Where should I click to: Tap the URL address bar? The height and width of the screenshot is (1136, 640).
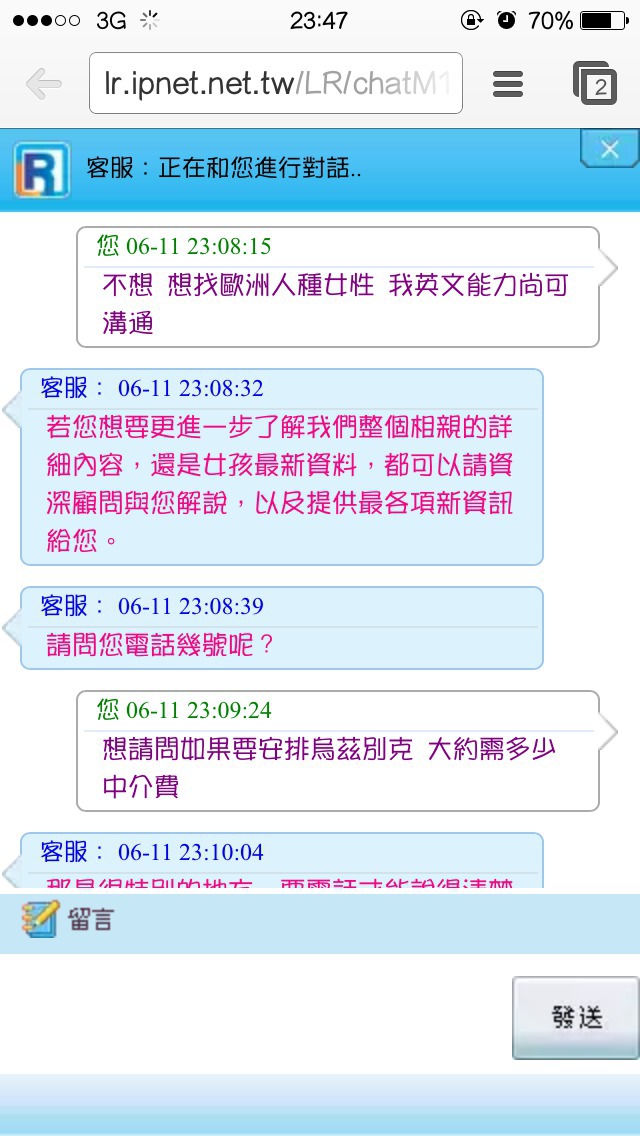tap(275, 83)
